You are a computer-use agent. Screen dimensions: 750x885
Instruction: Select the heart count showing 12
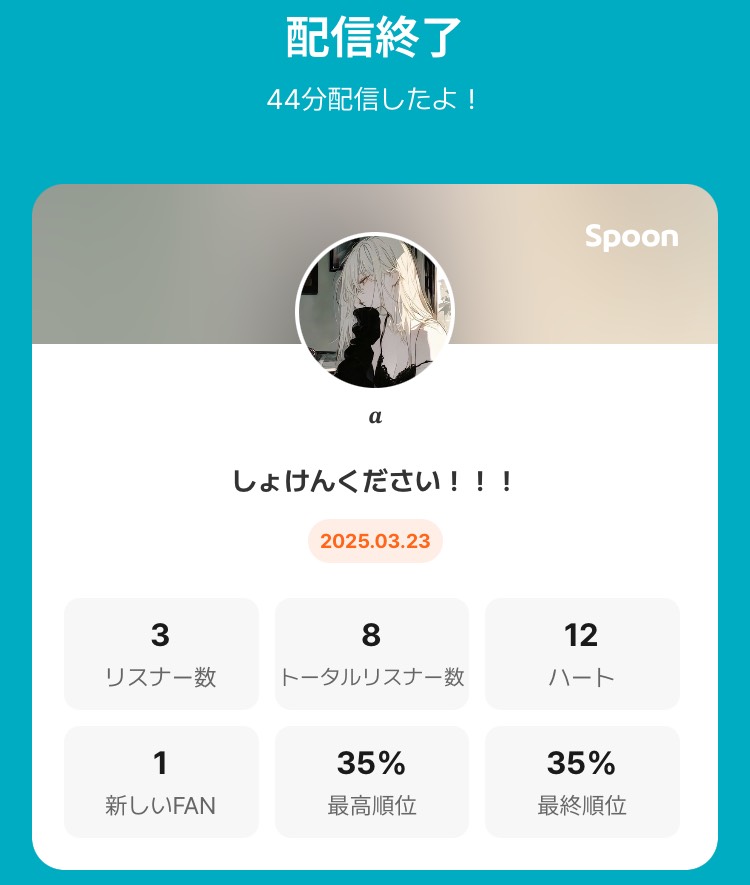582,635
